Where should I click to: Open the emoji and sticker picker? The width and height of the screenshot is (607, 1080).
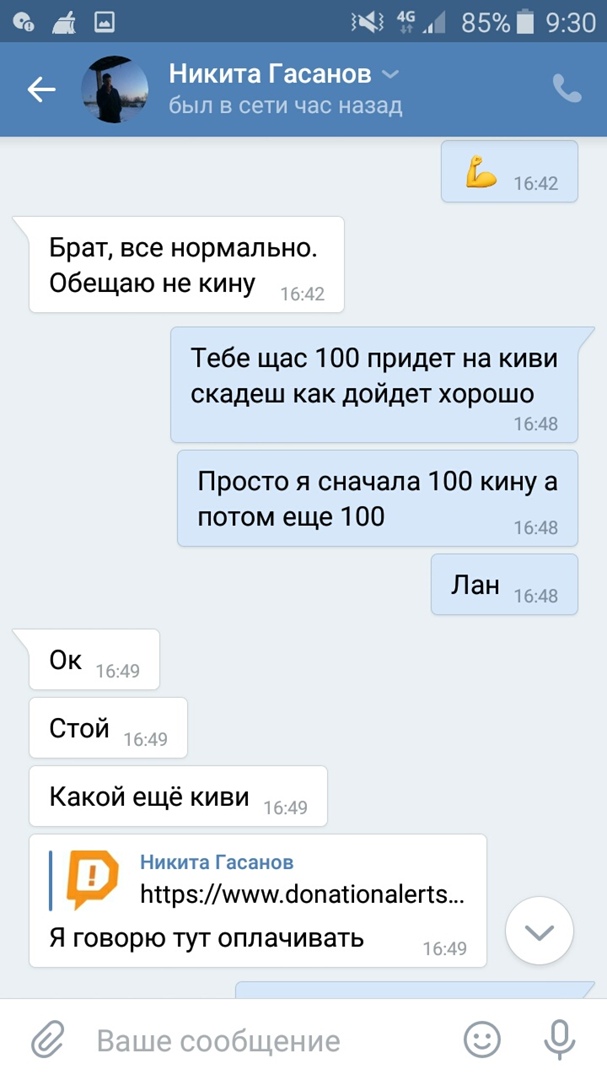[483, 1040]
